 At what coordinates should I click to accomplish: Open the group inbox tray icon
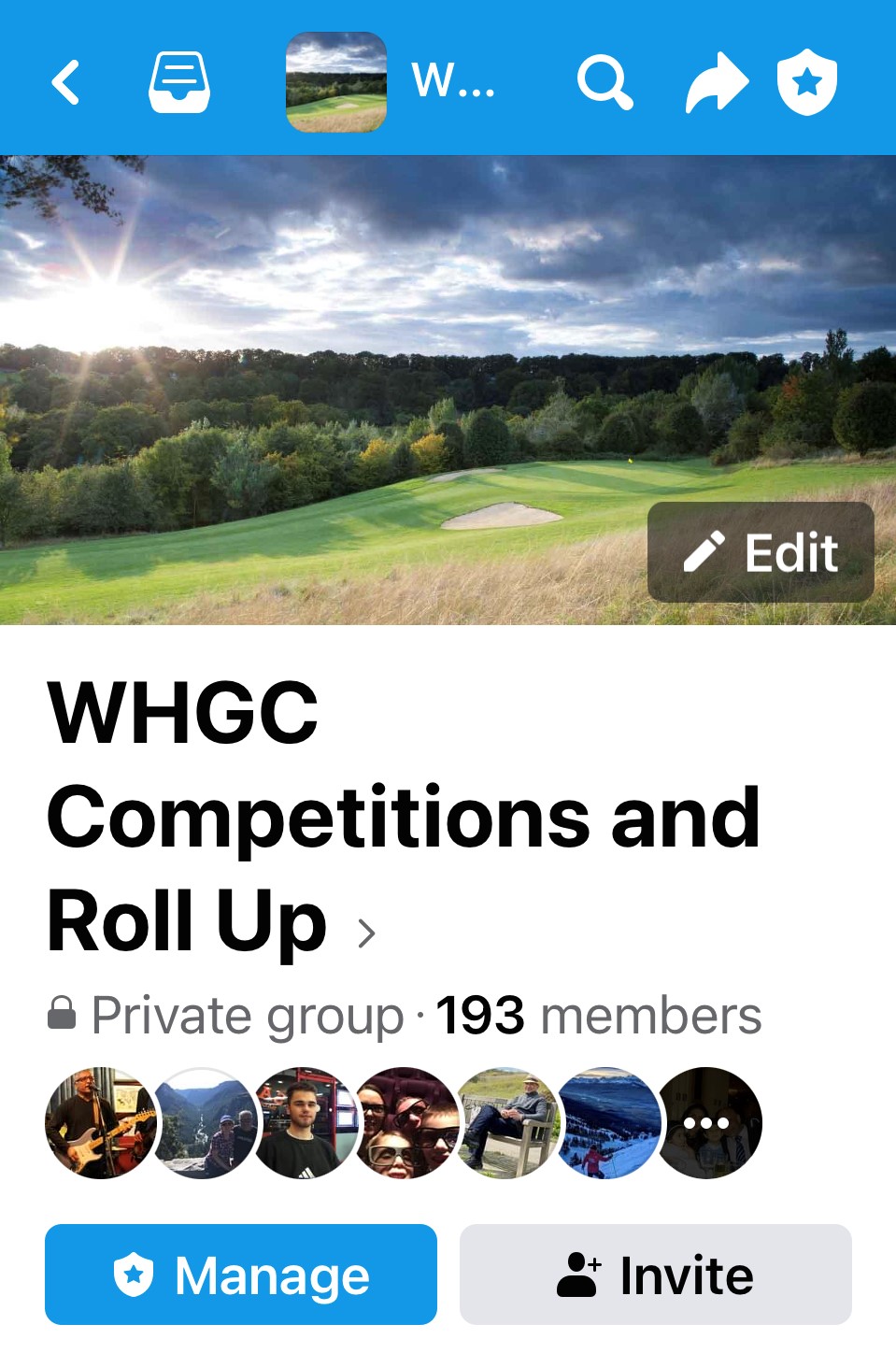179,82
